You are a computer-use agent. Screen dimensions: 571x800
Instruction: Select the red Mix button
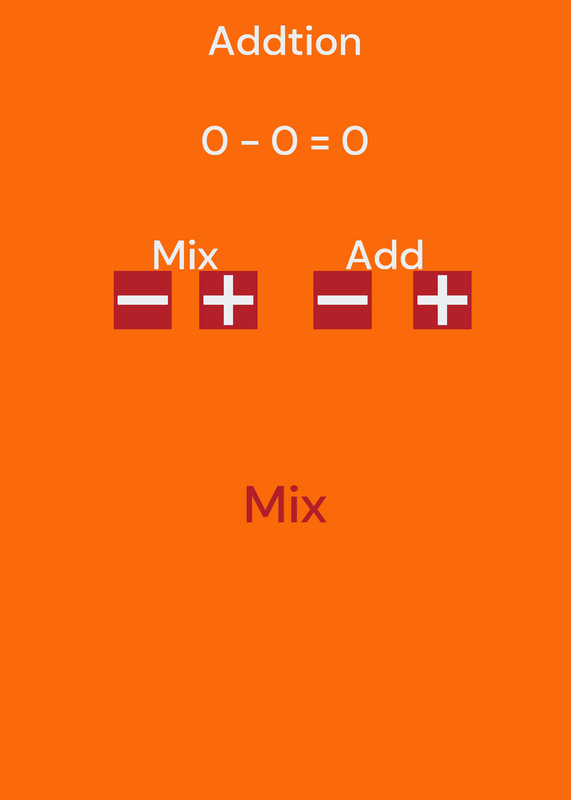(x=286, y=504)
